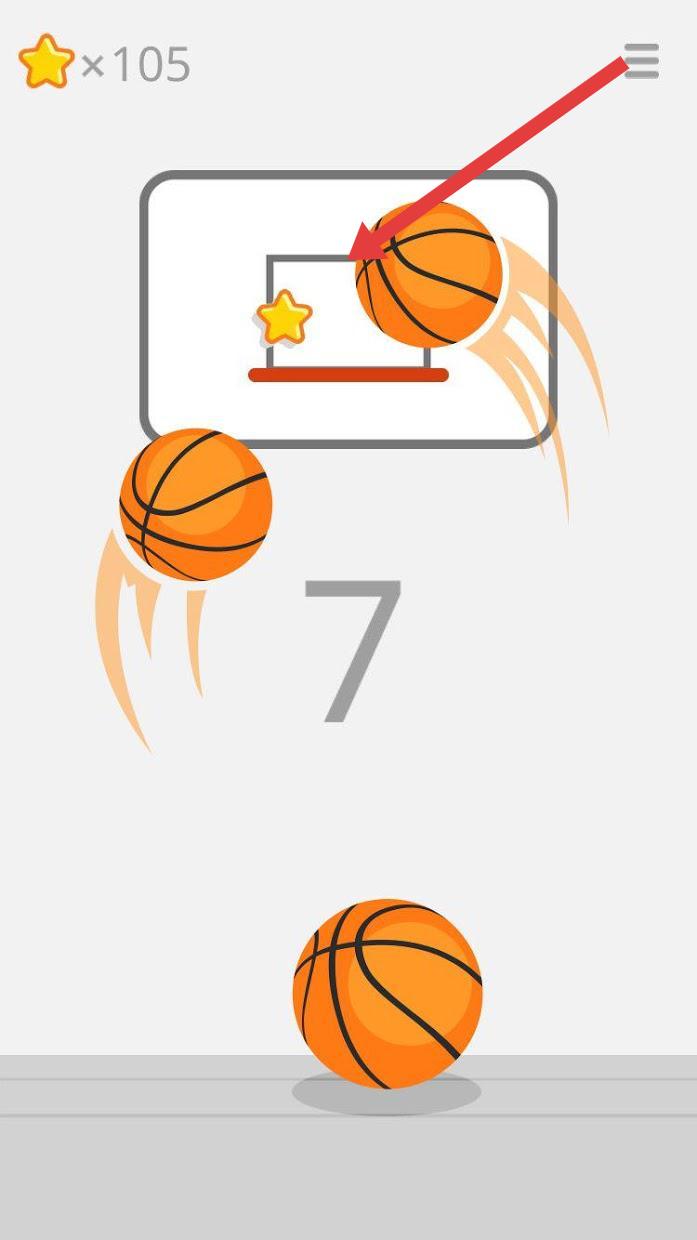Open the hamburger menu icon
This screenshot has height=1240, width=697.
(x=641, y=61)
